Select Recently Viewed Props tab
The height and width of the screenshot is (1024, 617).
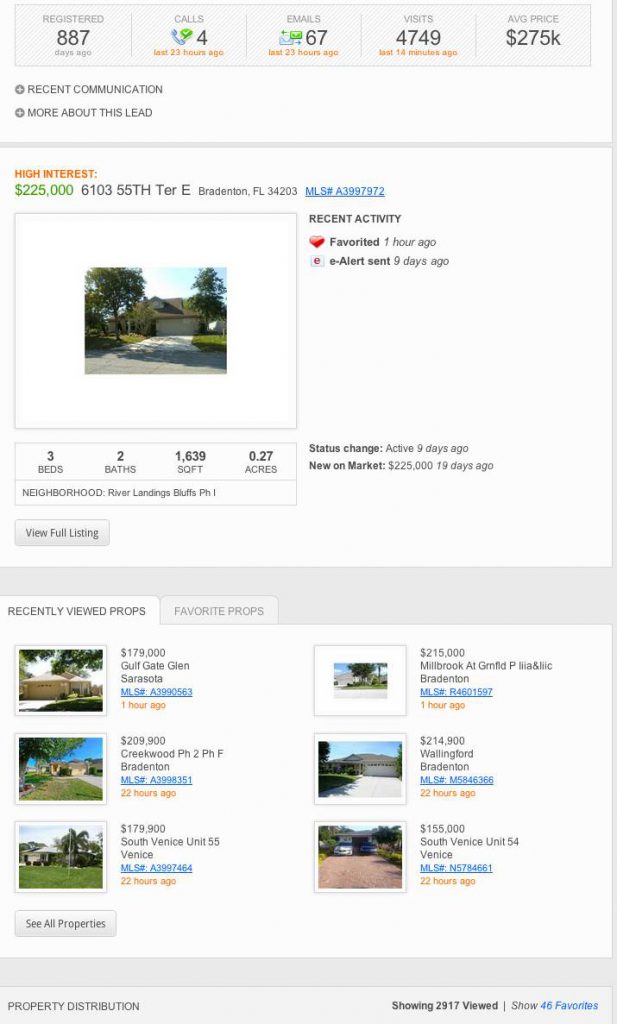pyautogui.click(x=77, y=611)
